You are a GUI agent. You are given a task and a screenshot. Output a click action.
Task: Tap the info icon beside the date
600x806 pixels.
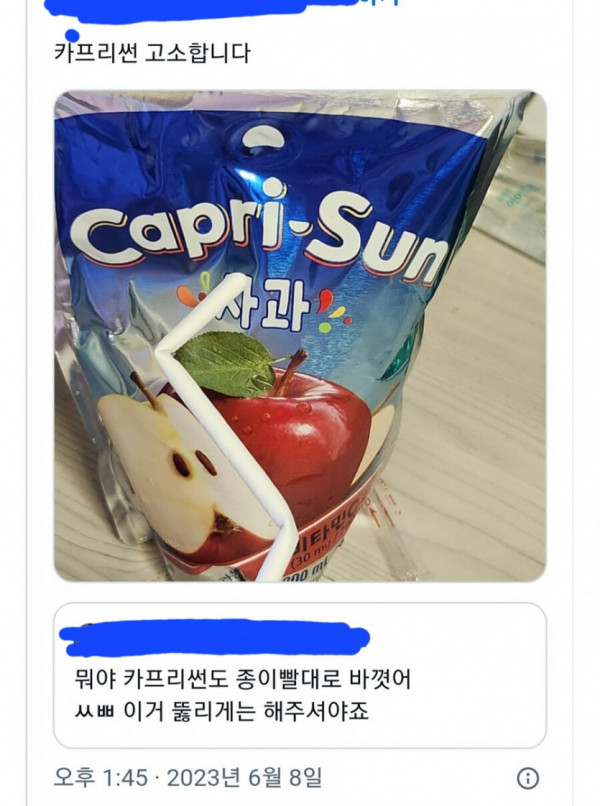click(x=527, y=778)
